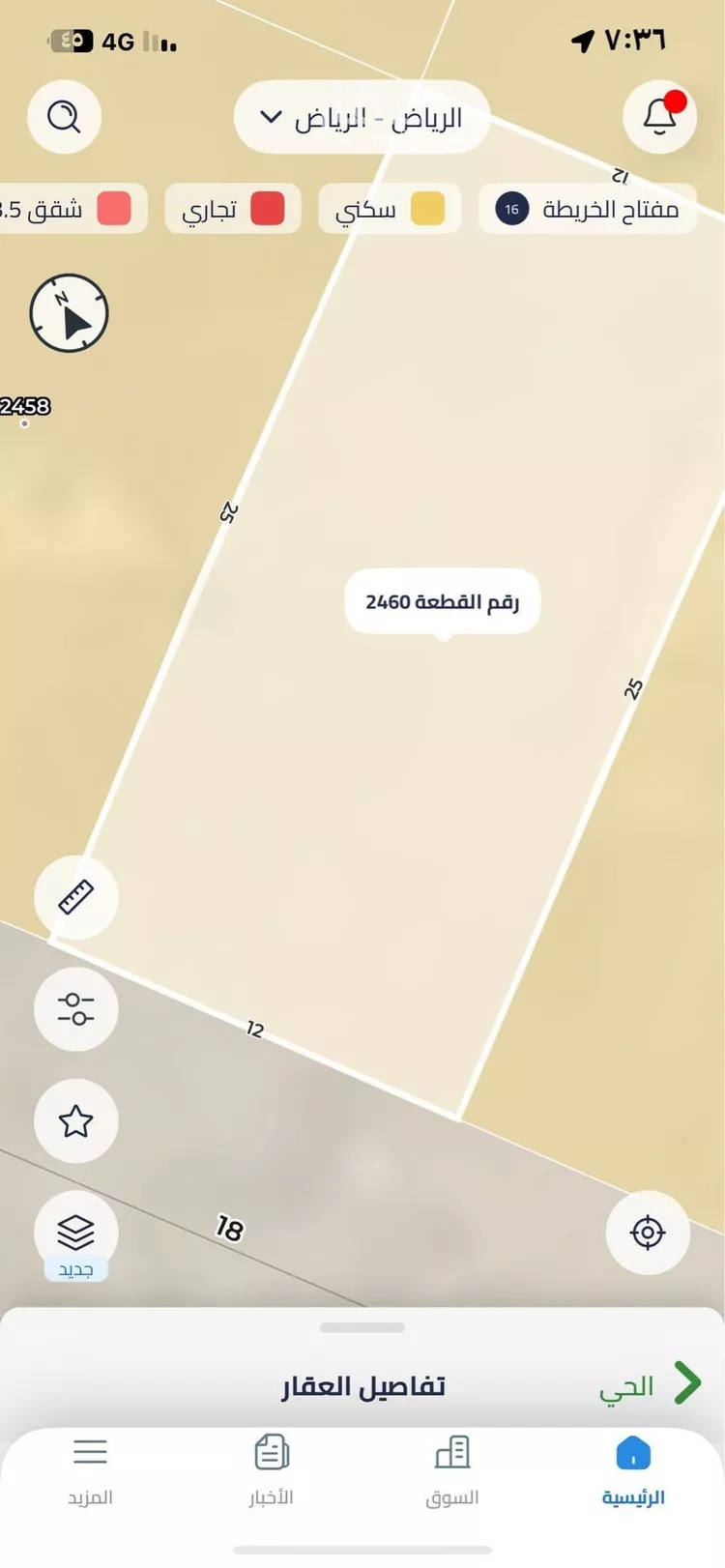
Task: Open the مفتاح الخريطة map legend chip
Action: click(588, 209)
